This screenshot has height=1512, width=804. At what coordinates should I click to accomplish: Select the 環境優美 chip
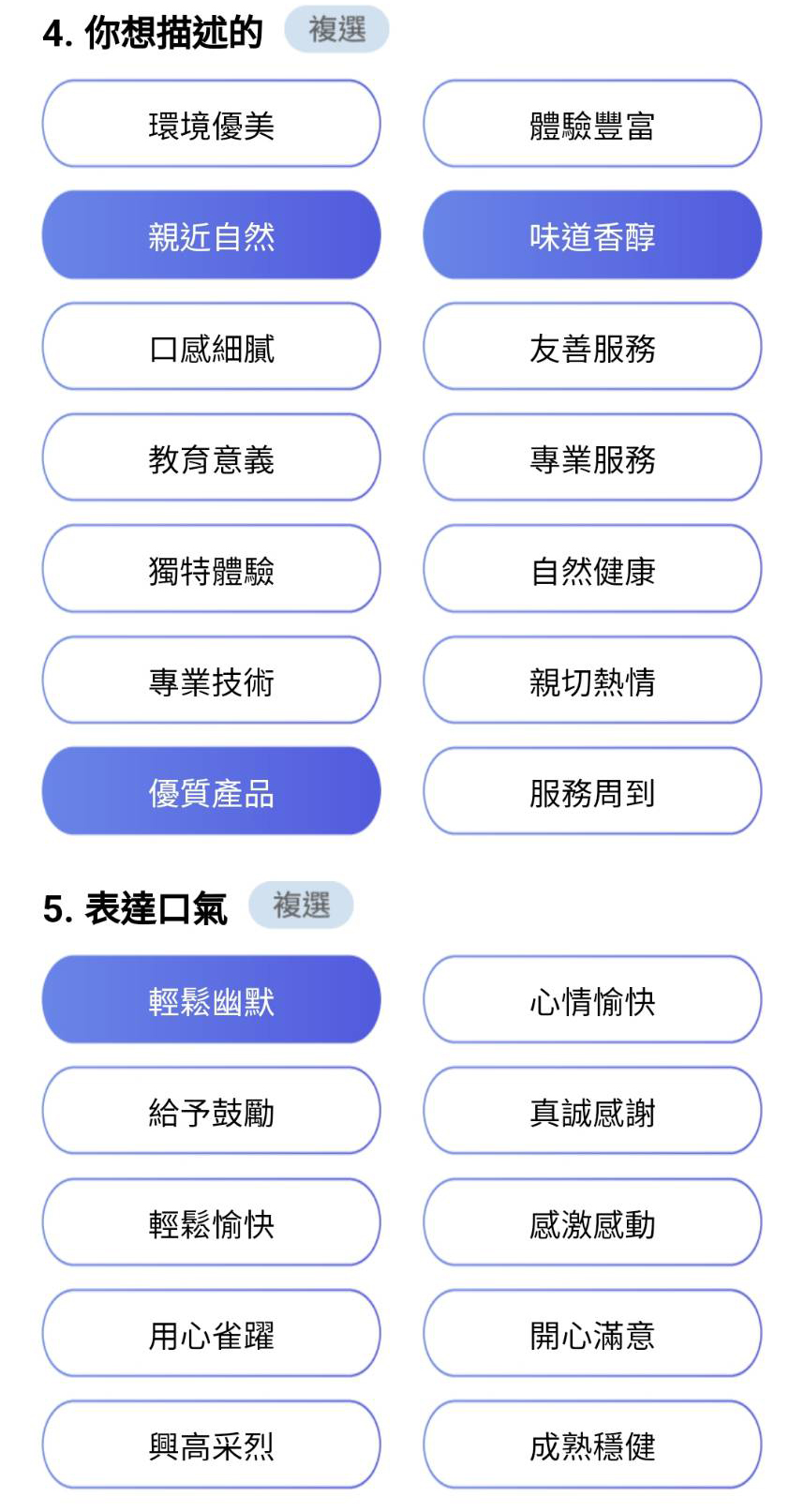coord(211,125)
